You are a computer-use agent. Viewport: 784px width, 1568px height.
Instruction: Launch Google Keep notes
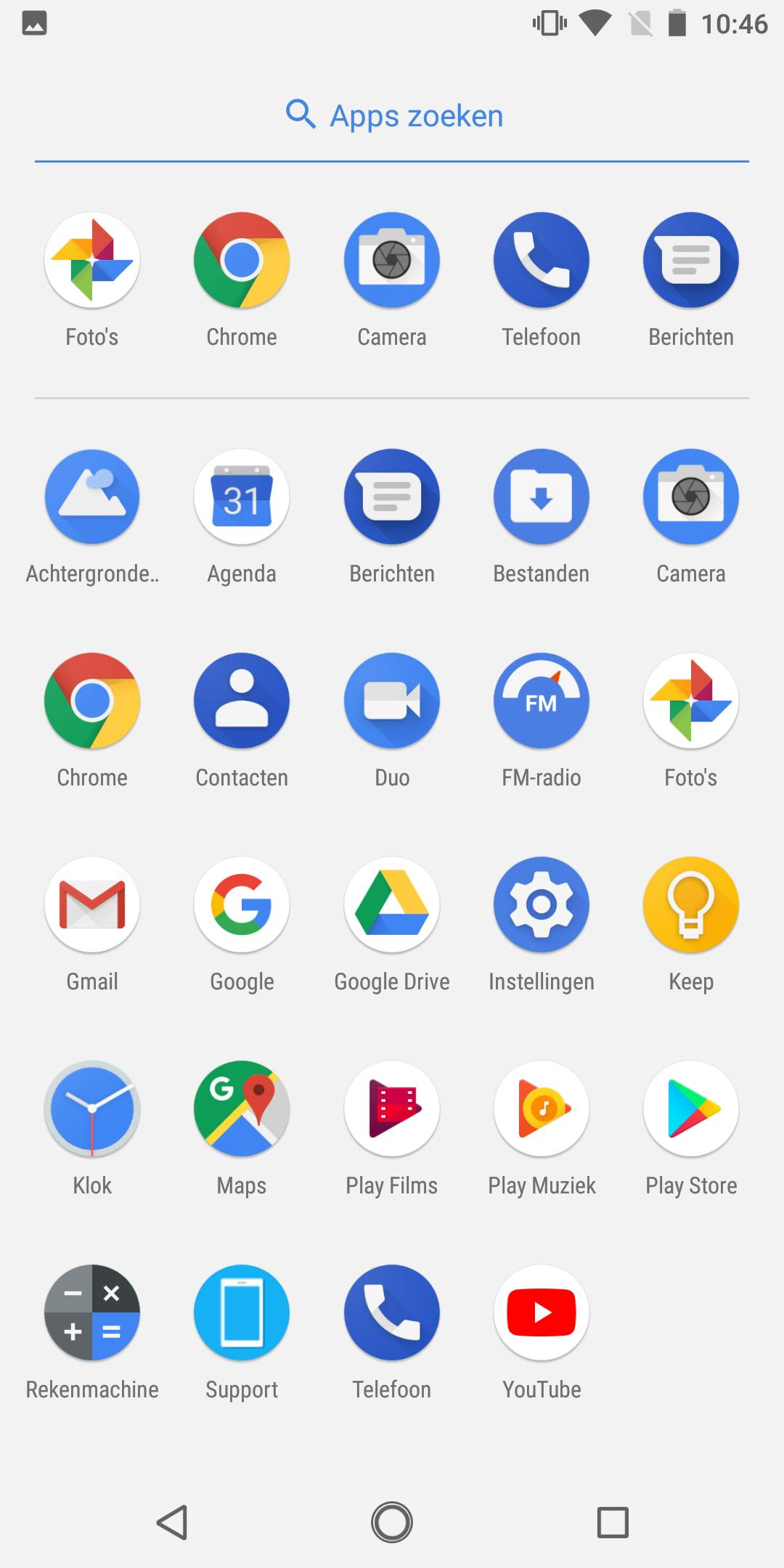tap(690, 904)
